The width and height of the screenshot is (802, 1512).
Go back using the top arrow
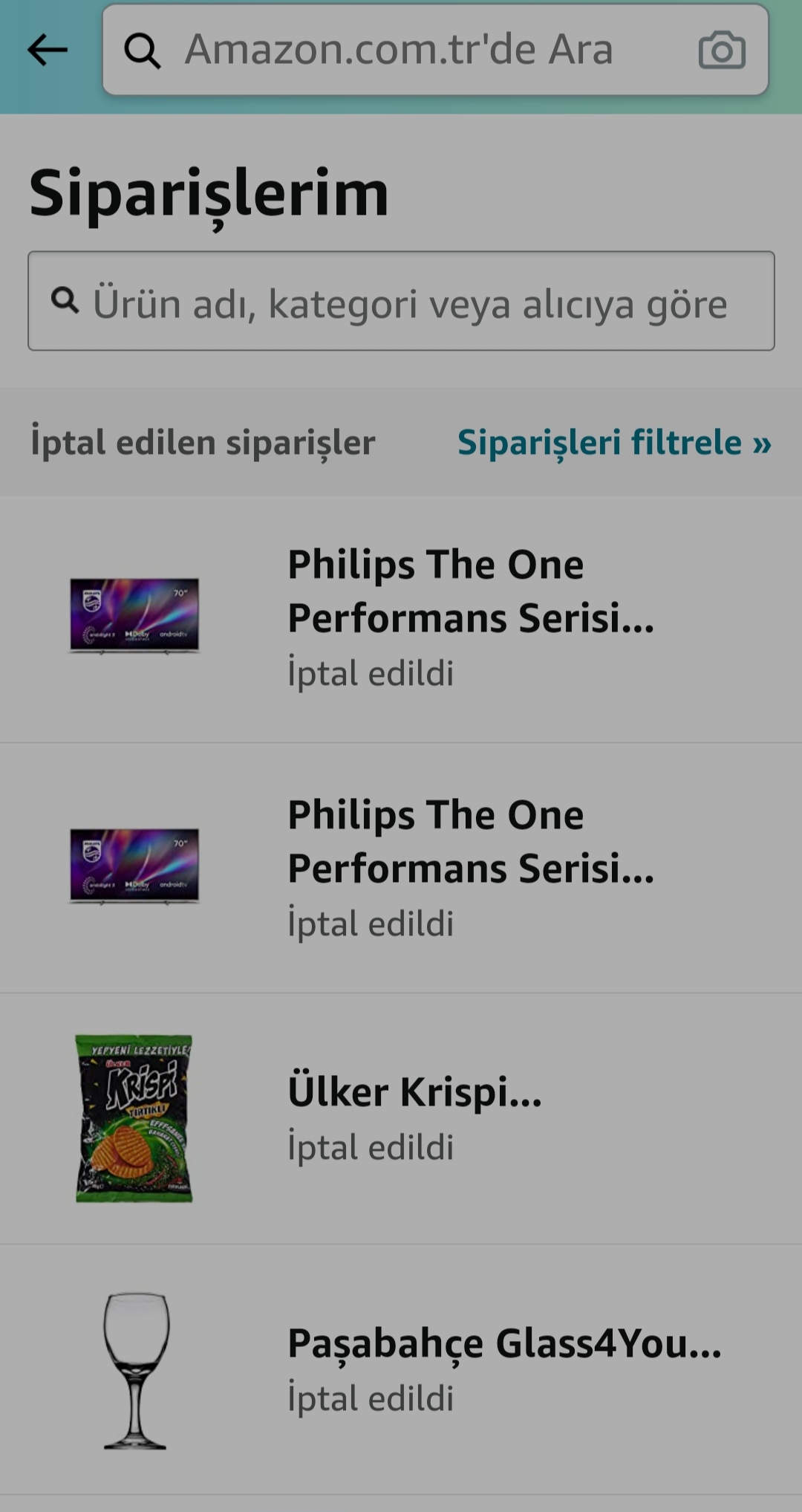point(48,51)
